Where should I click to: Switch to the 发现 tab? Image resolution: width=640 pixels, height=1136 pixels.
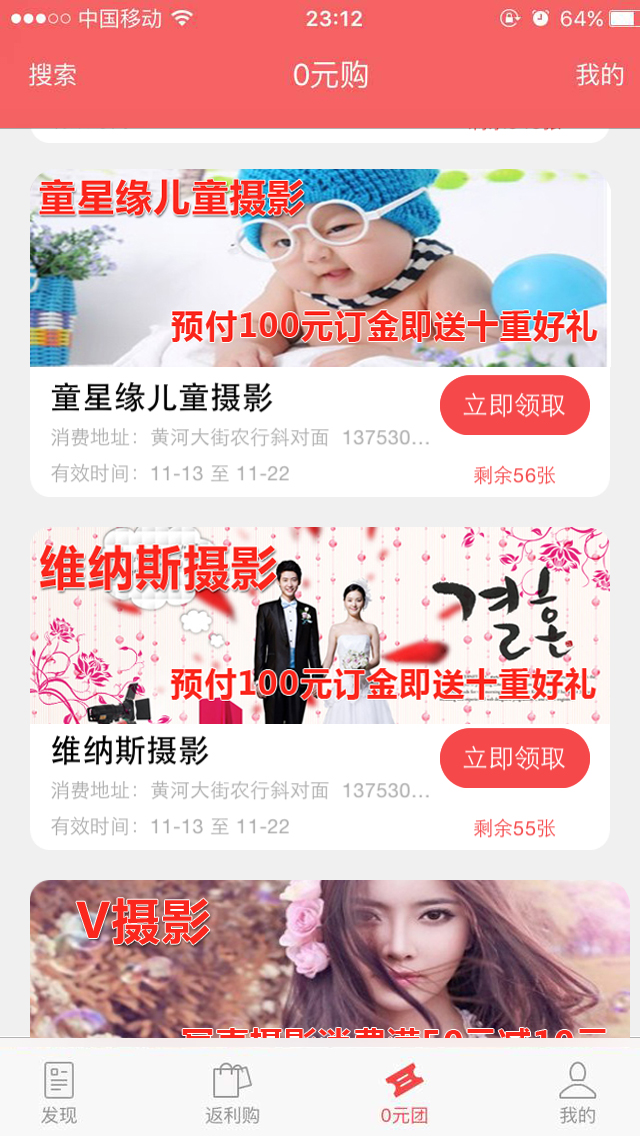point(59,1092)
